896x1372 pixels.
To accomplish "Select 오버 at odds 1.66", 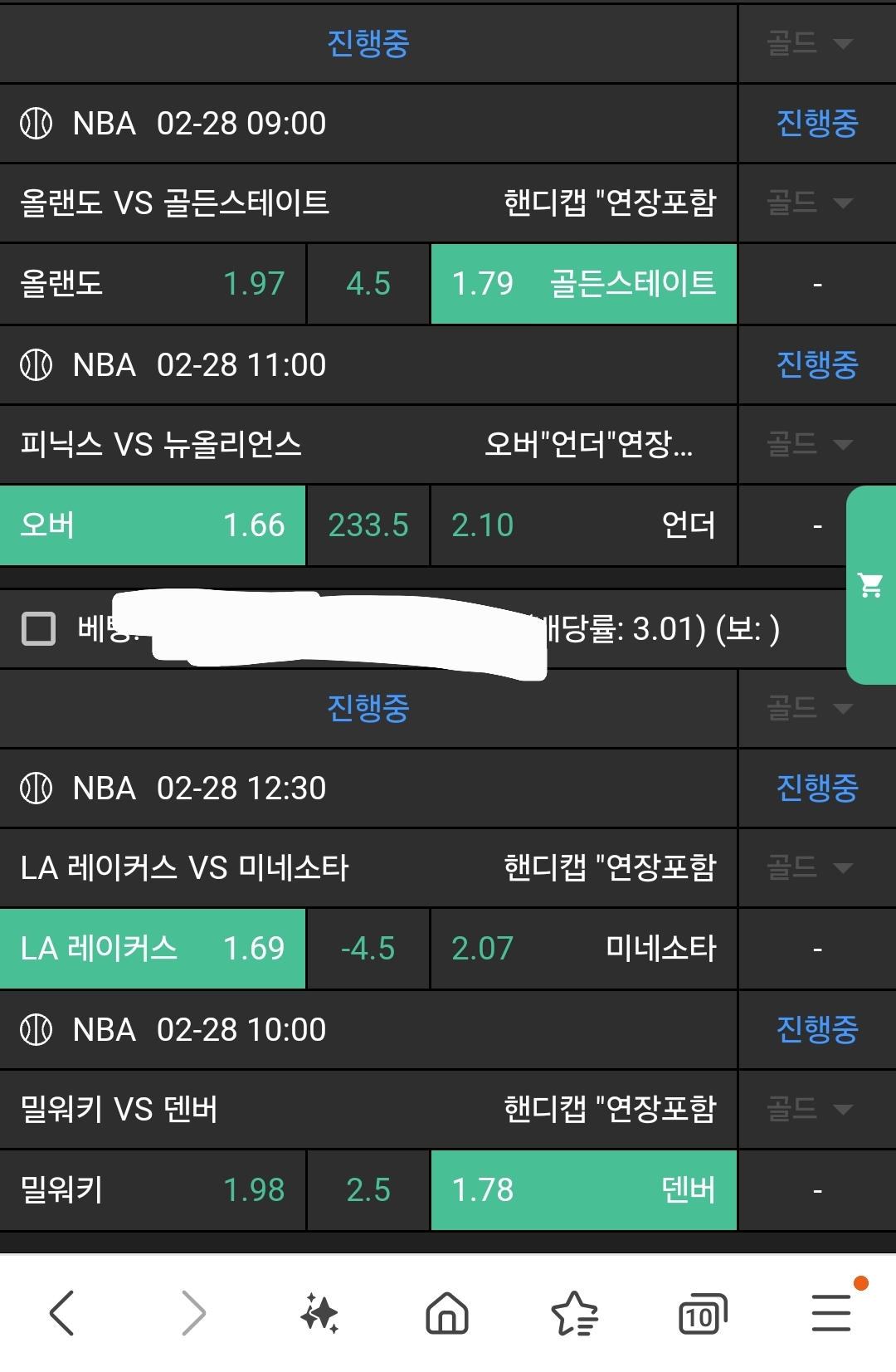I will 153,525.
